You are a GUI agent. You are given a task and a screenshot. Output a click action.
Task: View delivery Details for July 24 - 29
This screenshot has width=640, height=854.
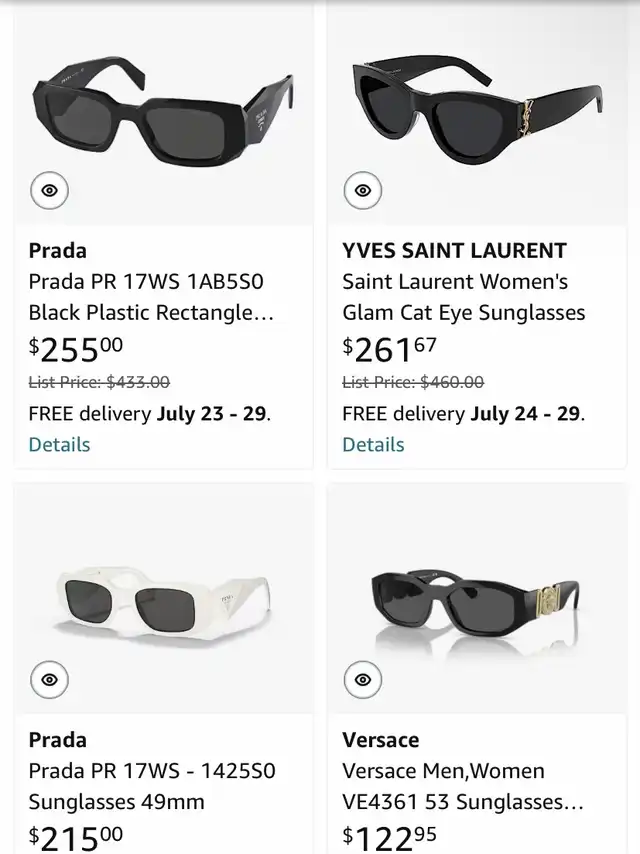click(x=373, y=445)
